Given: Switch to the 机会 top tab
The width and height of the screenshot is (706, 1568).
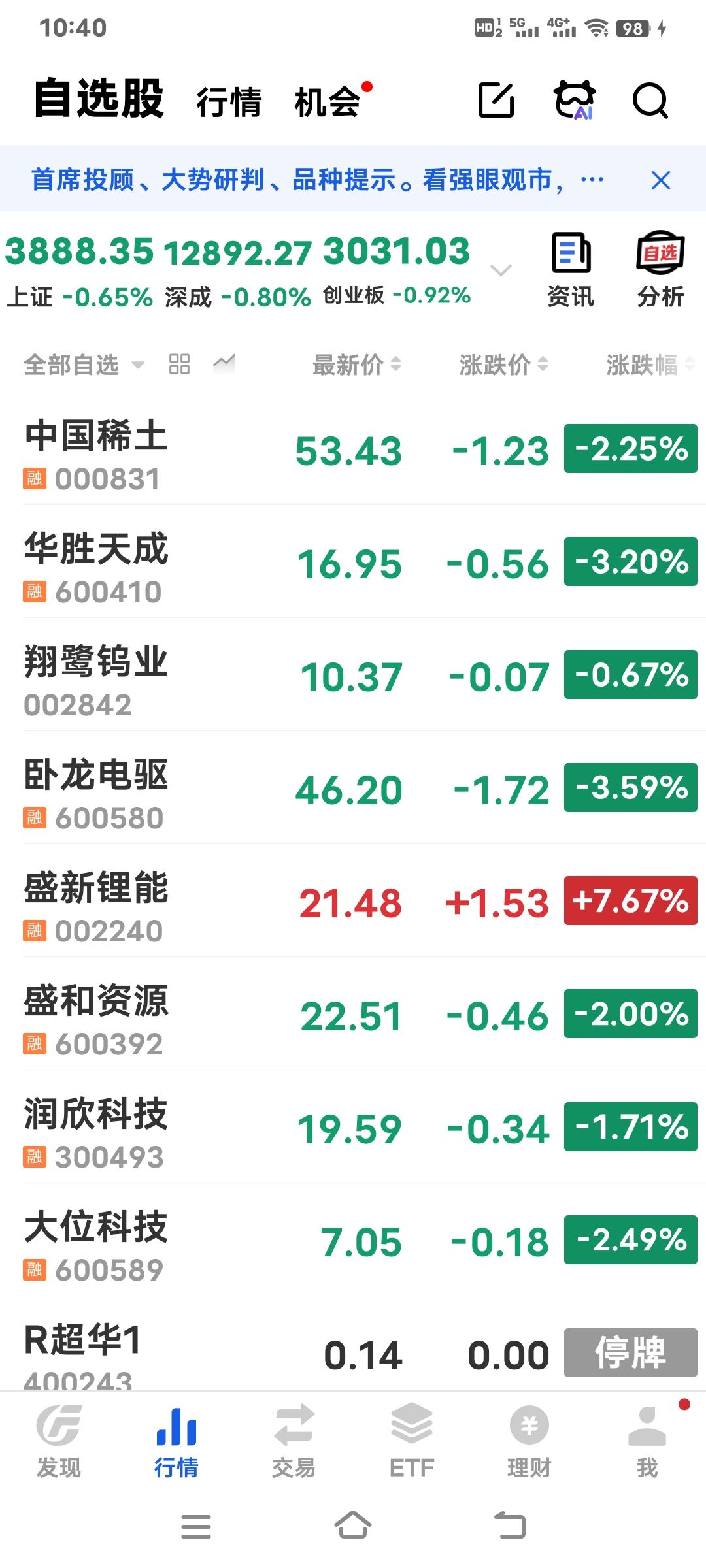Looking at the screenshot, I should (x=328, y=103).
